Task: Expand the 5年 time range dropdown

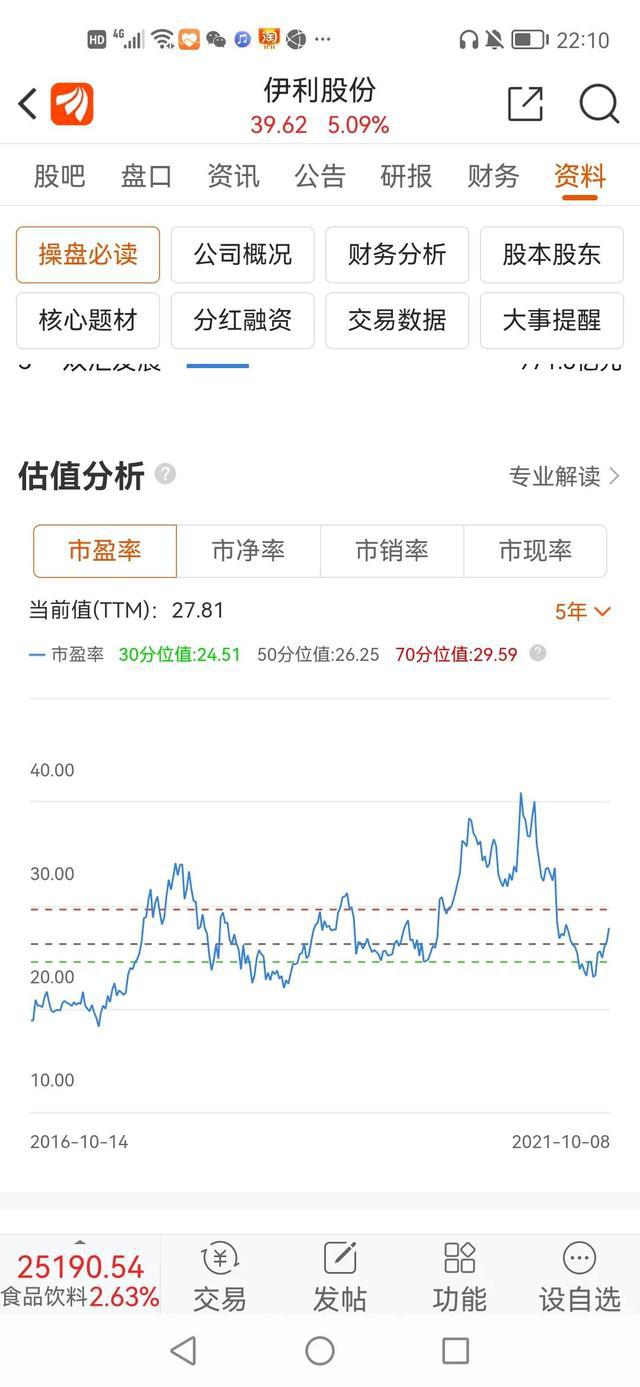Action: (582, 611)
